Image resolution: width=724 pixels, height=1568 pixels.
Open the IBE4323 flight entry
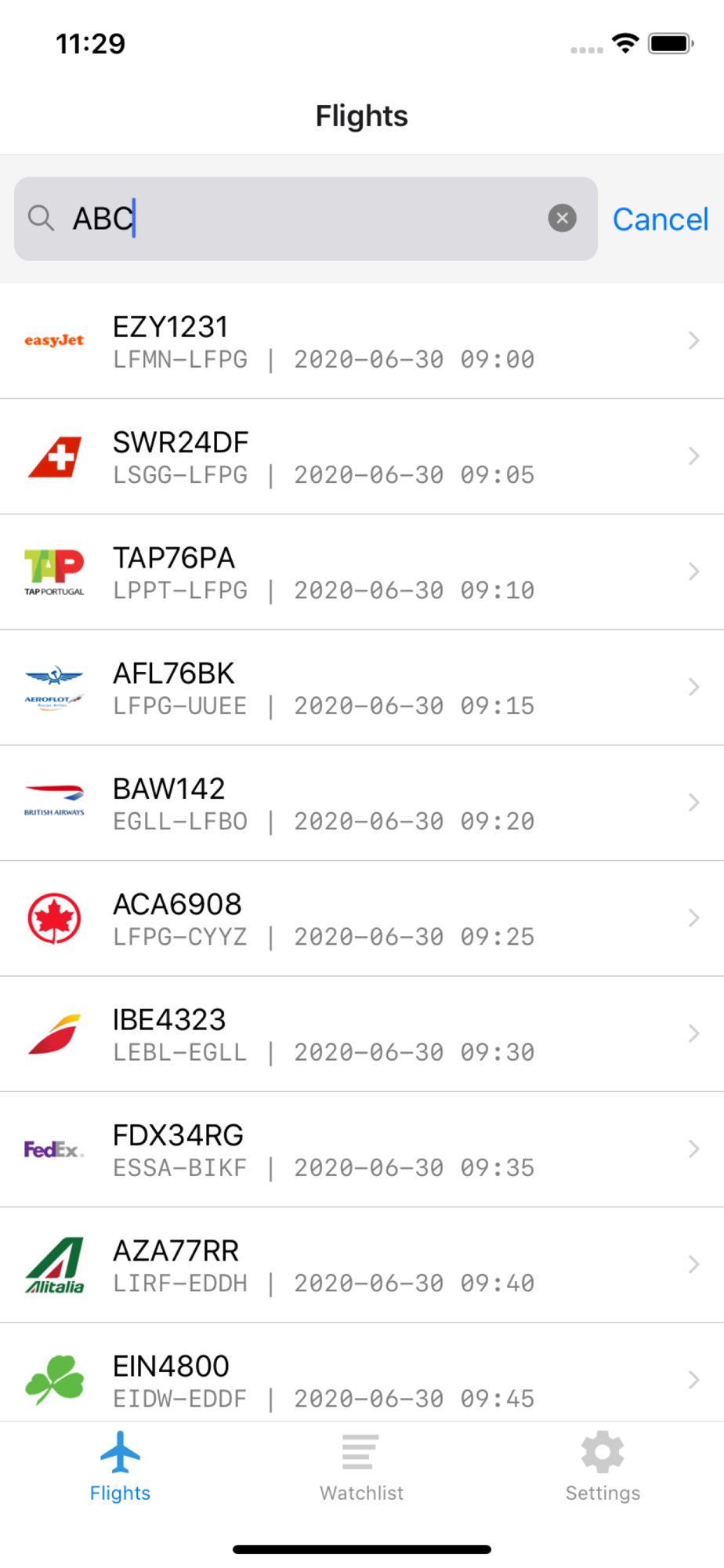coord(362,1034)
